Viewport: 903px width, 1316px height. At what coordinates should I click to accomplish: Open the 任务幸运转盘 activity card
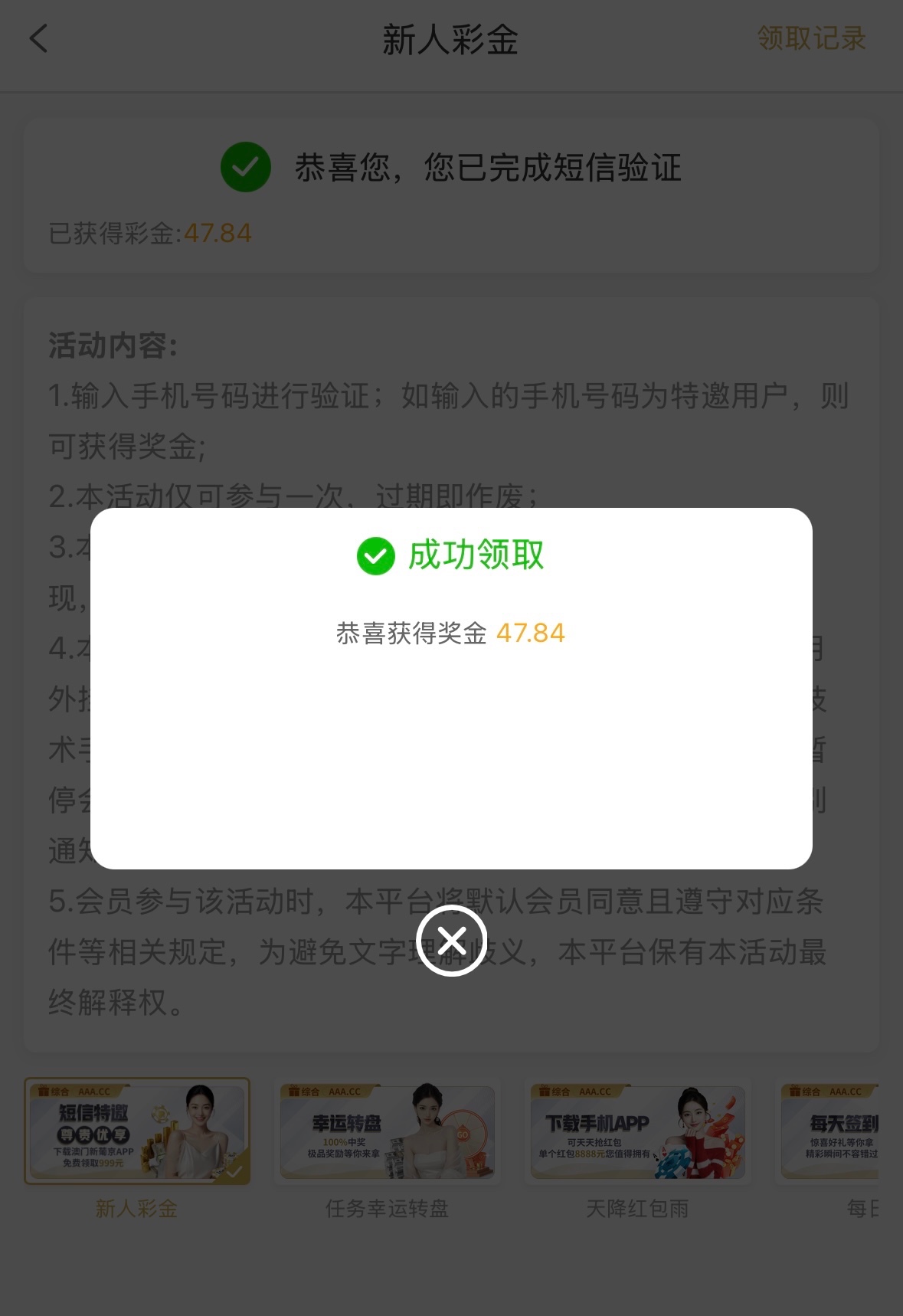pos(388,1132)
